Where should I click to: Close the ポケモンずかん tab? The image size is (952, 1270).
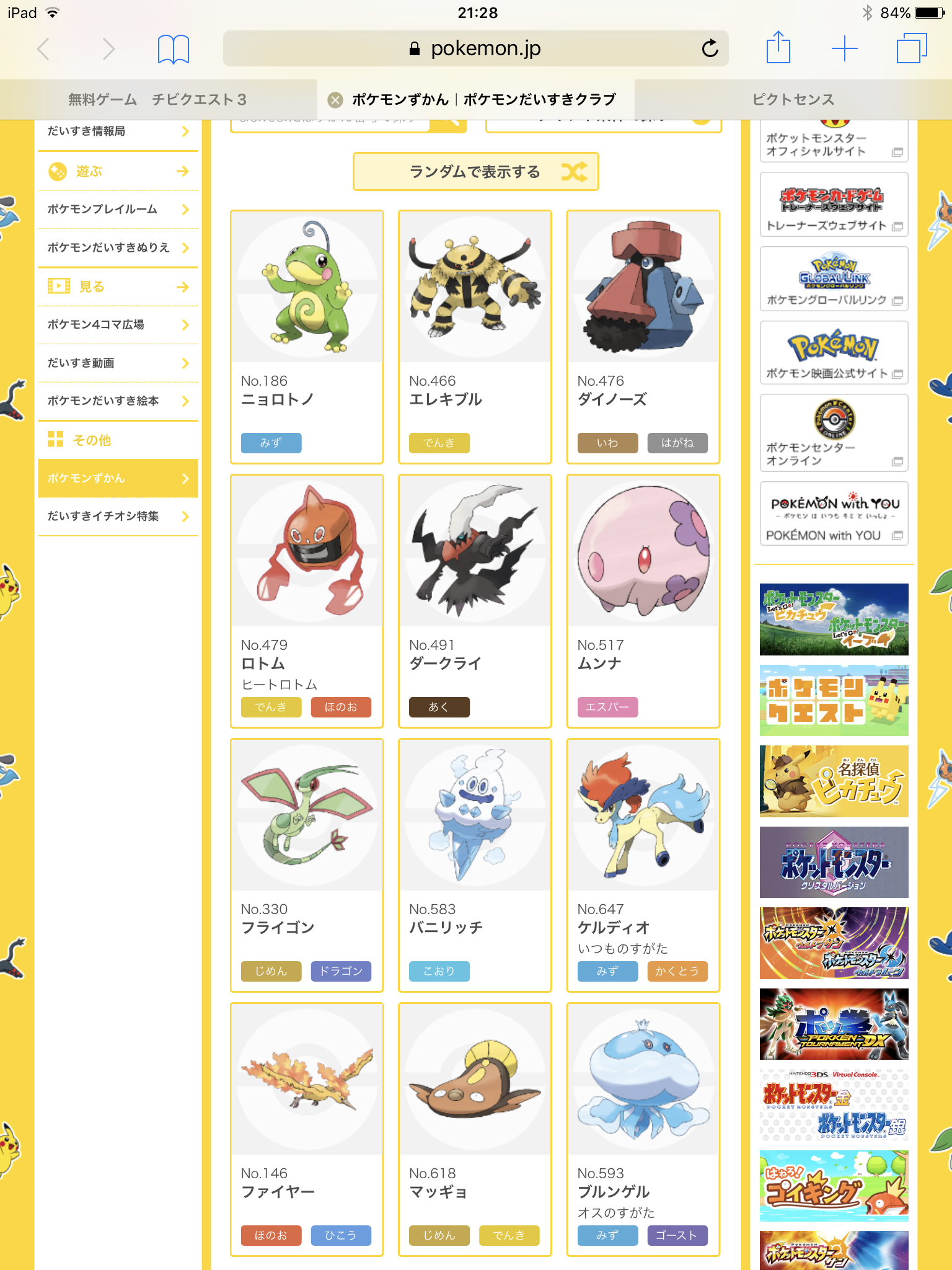tap(335, 100)
